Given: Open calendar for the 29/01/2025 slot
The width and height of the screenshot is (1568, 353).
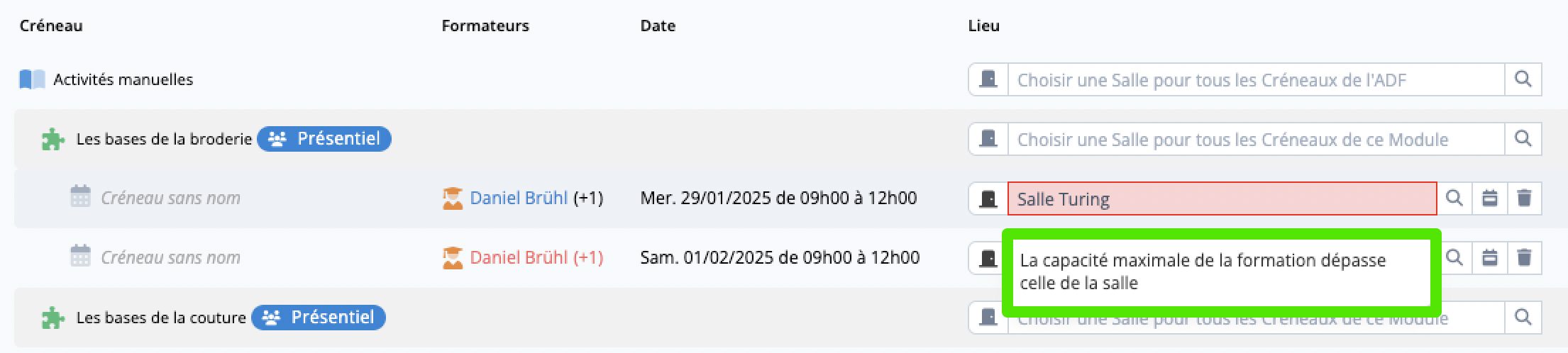Looking at the screenshot, I should click(1490, 199).
